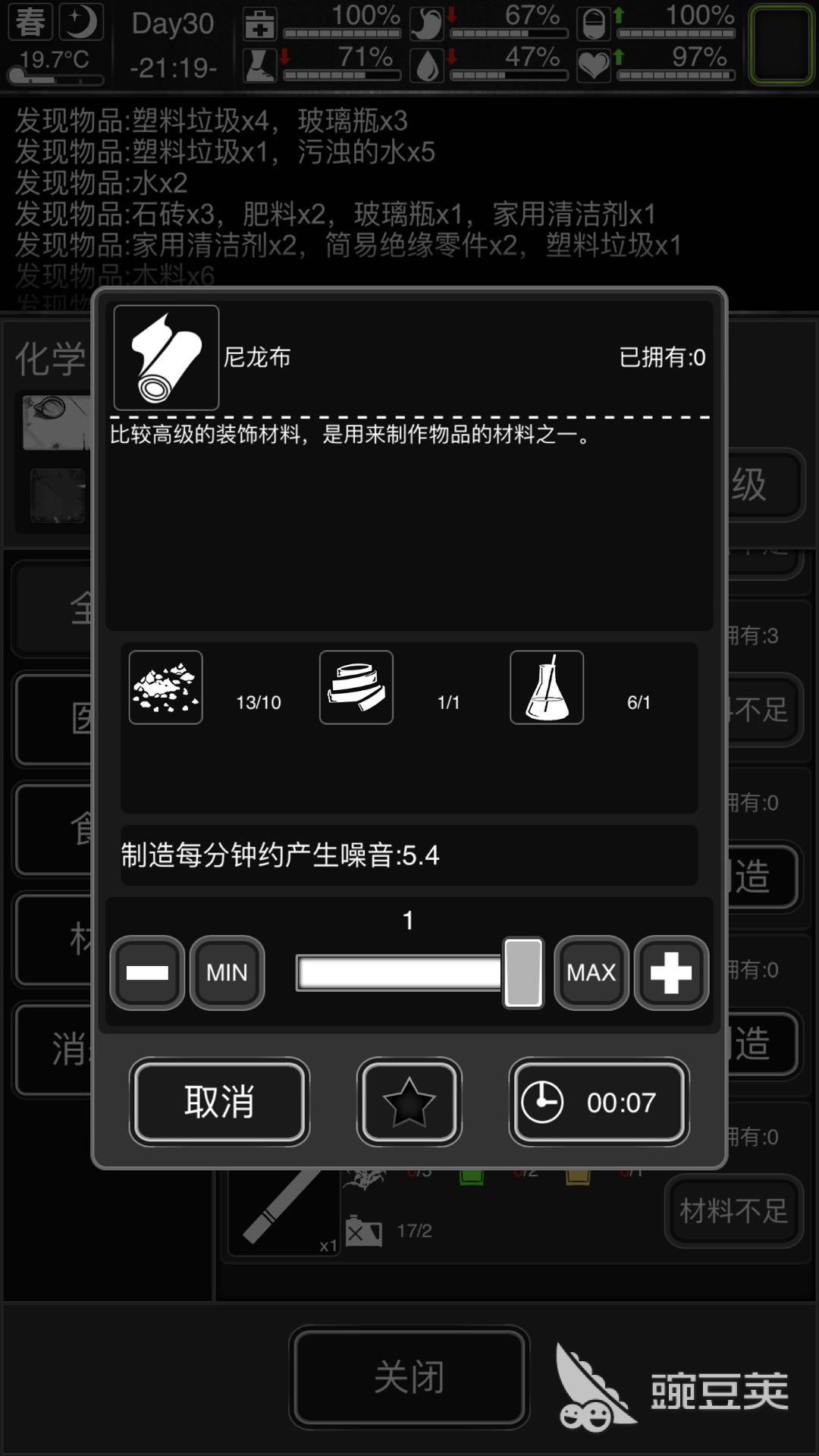View the flask material requiring 6/1
Viewport: 819px width, 1456px height.
(547, 687)
